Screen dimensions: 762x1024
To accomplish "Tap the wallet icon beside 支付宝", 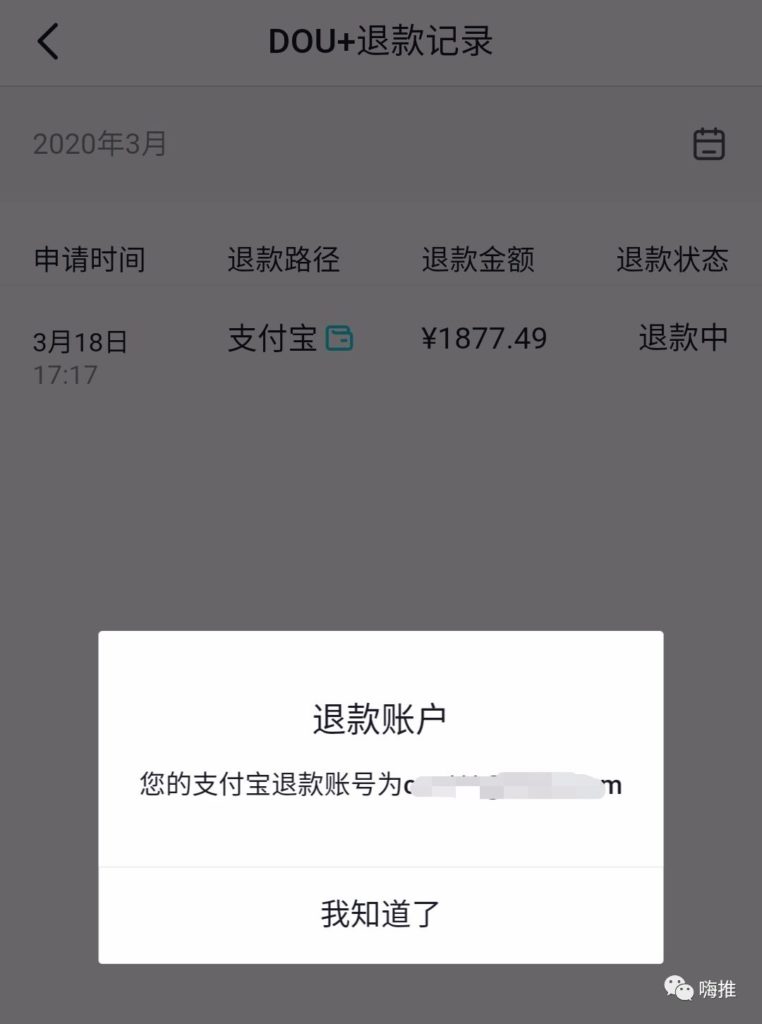I will click(x=341, y=339).
